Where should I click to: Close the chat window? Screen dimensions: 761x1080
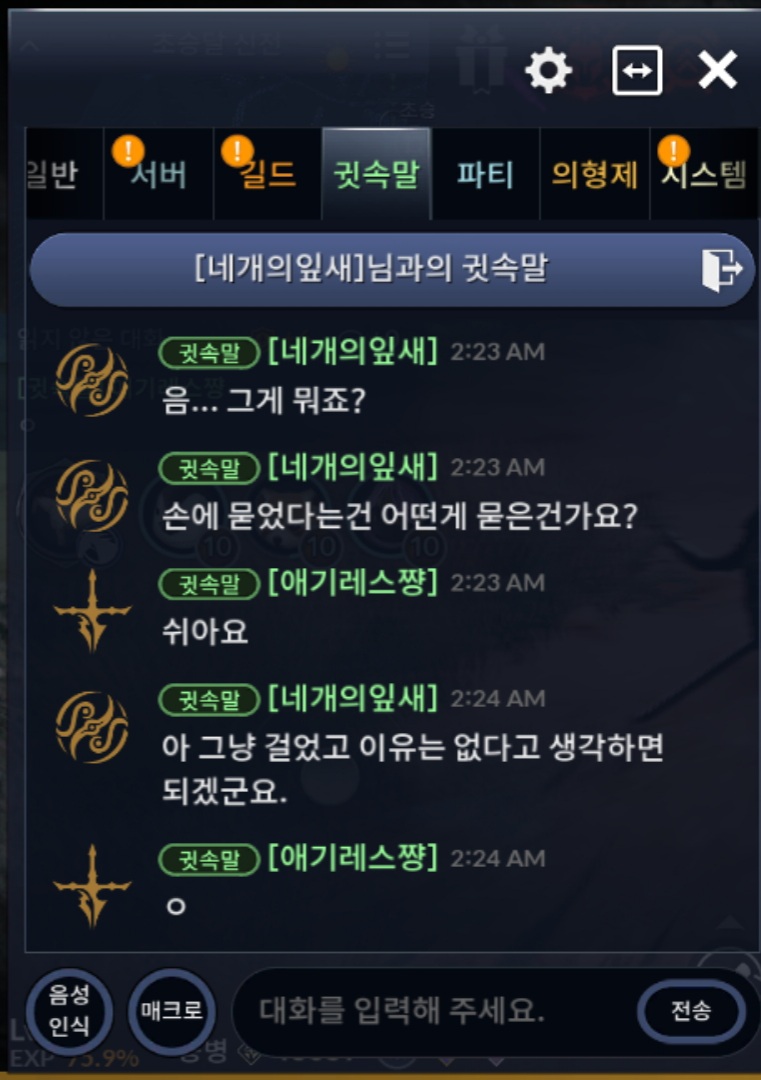pyautogui.click(x=717, y=71)
